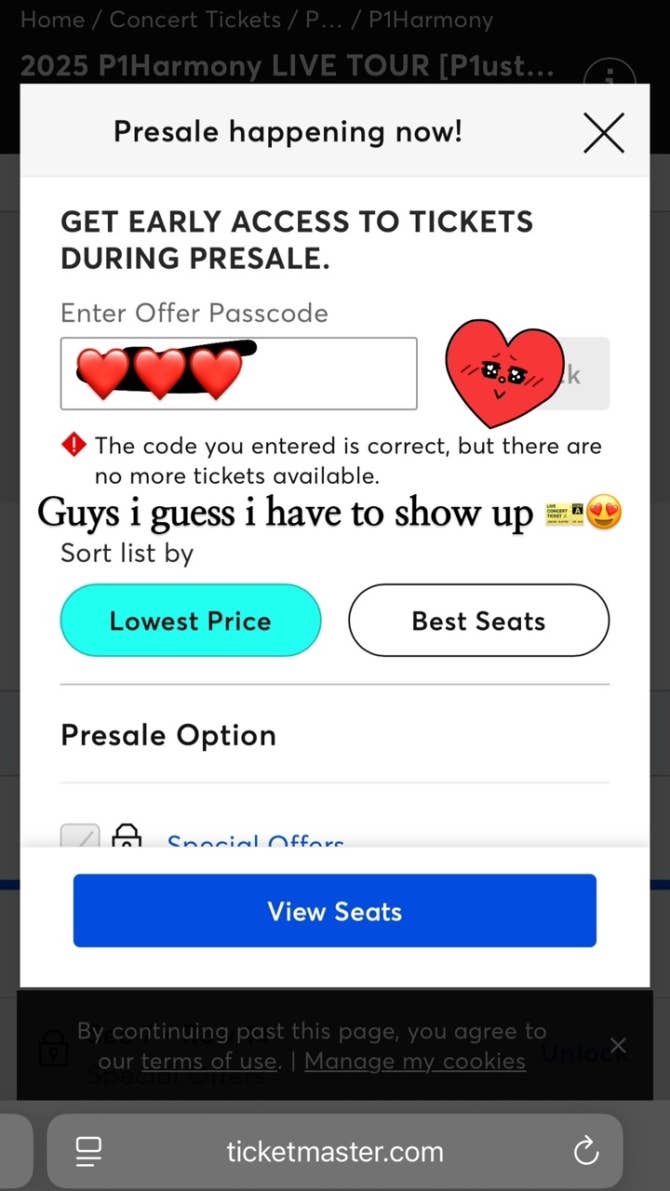Image resolution: width=670 pixels, height=1191 pixels.
Task: Open the browser page settings menu
Action: tap(89, 1151)
